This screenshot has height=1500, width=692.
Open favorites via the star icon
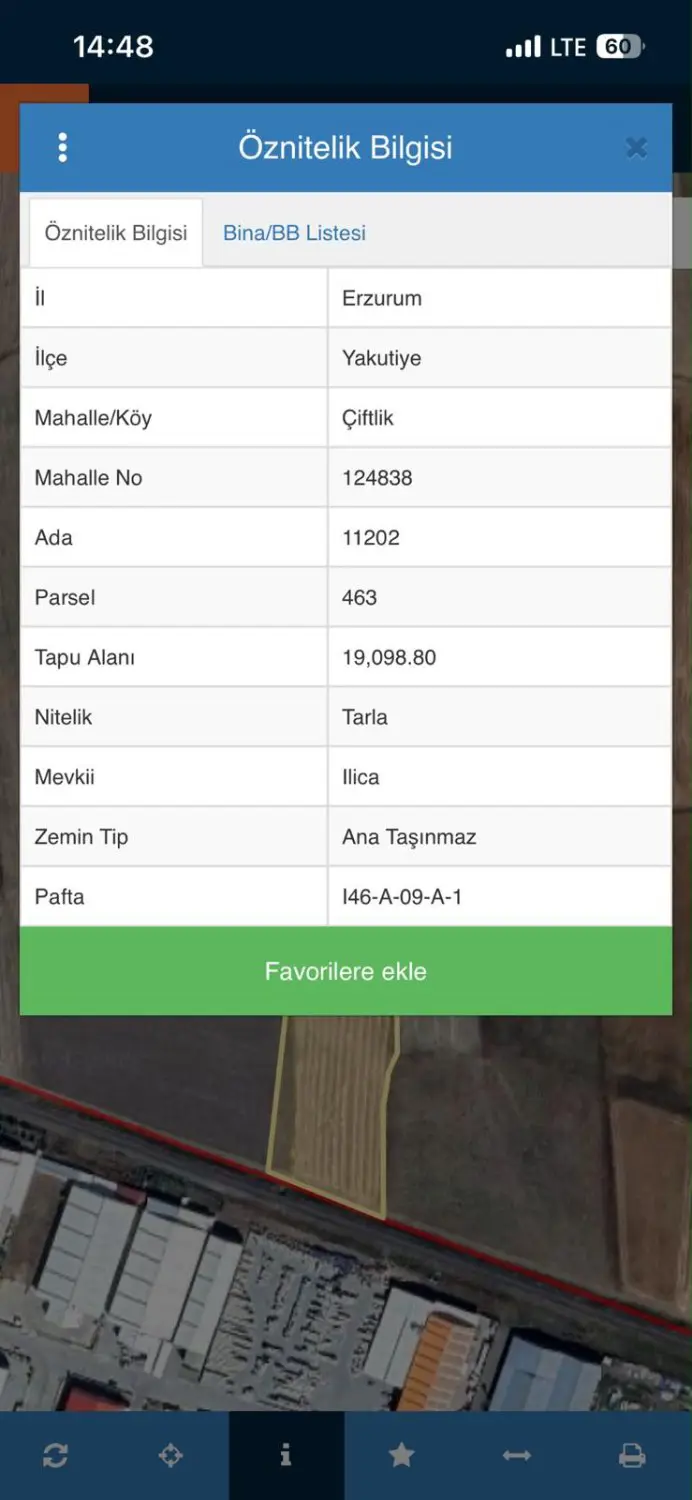(x=402, y=1455)
